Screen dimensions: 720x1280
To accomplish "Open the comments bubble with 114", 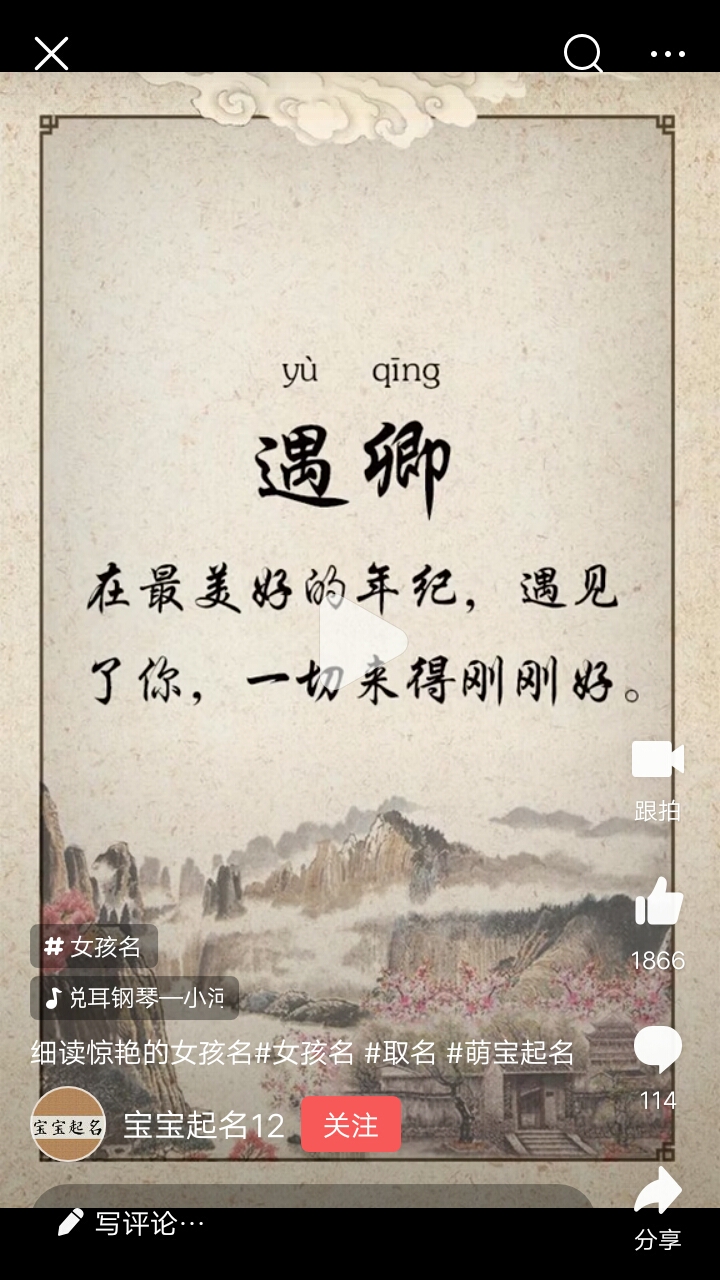I will 657,1051.
